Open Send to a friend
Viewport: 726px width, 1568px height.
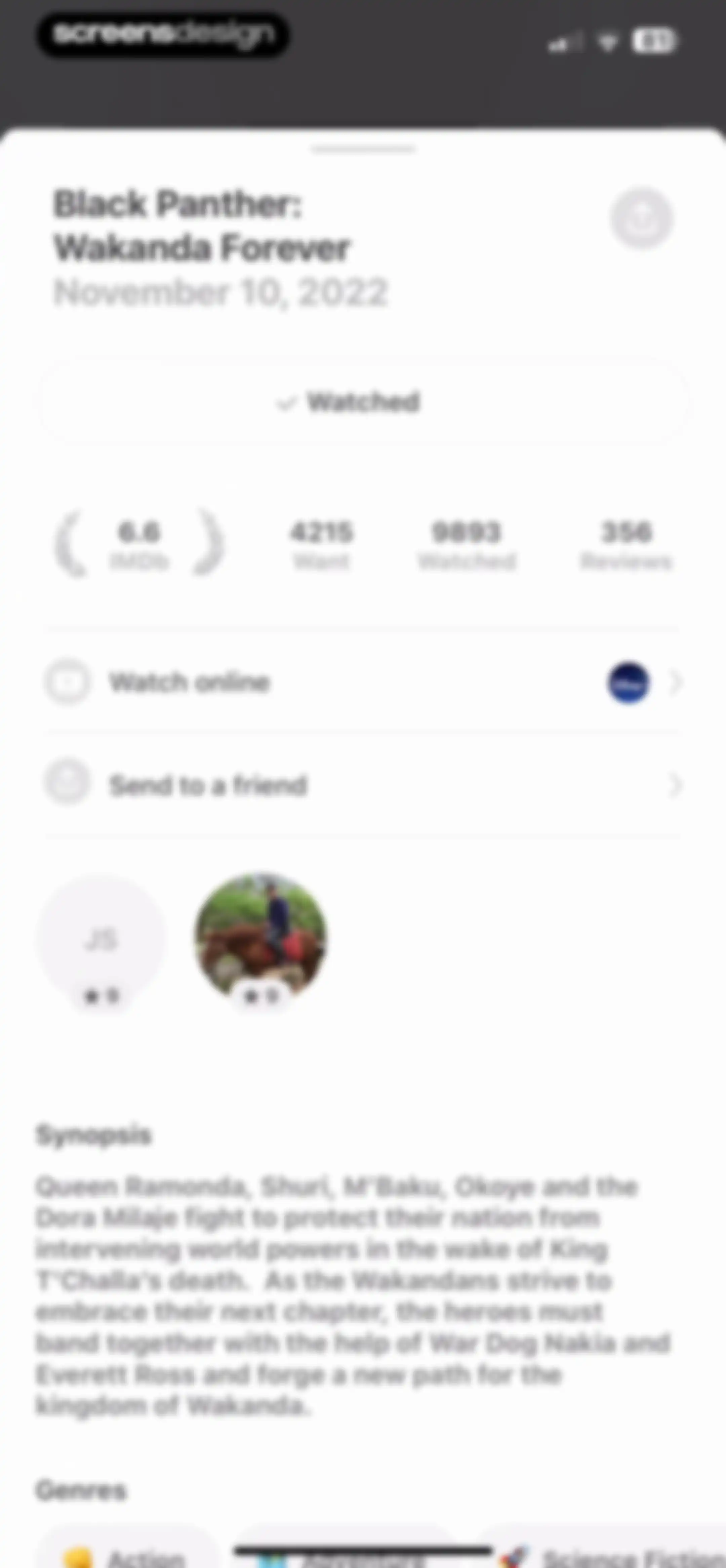click(x=363, y=784)
